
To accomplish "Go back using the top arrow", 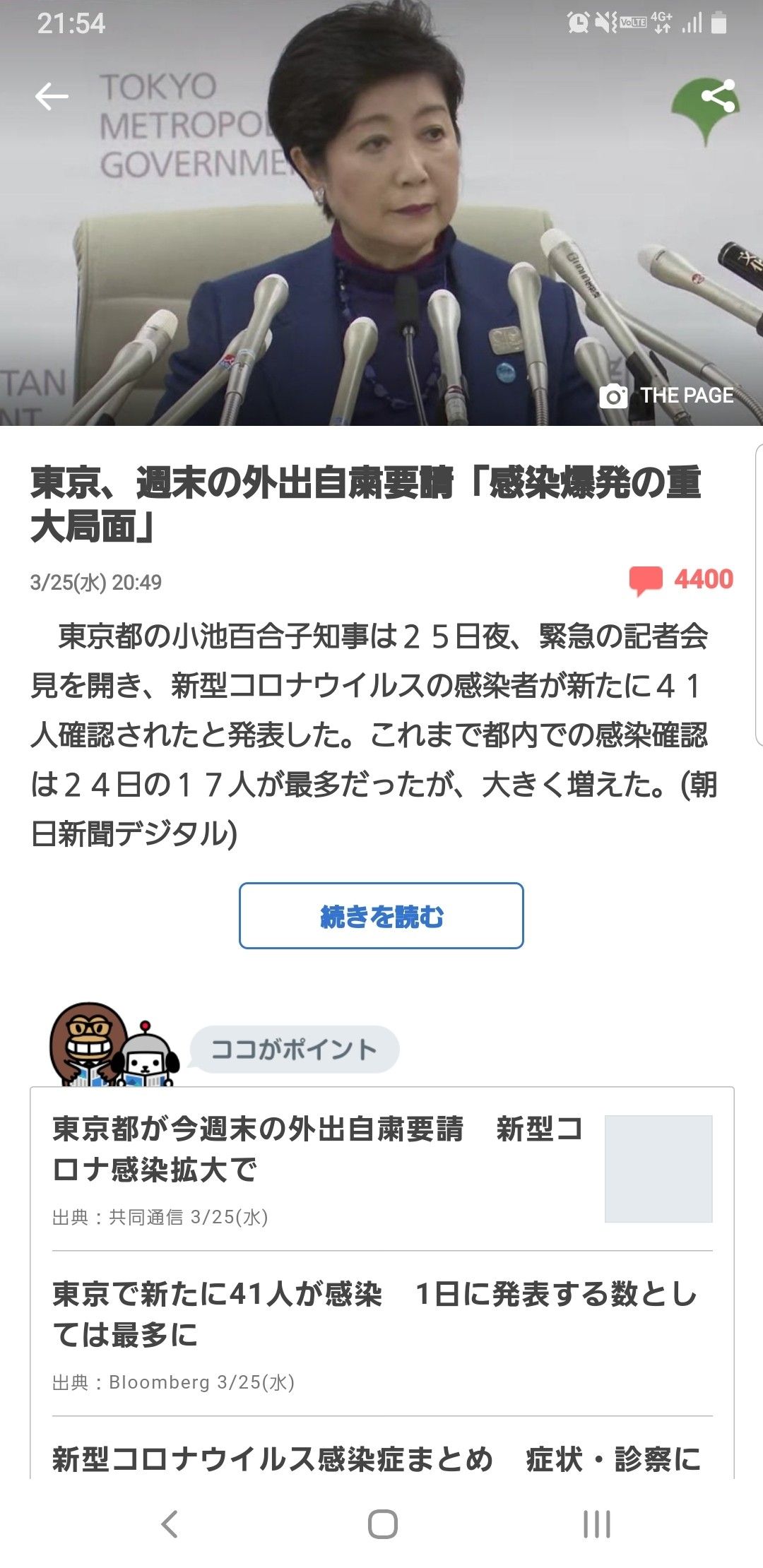I will [x=52, y=97].
